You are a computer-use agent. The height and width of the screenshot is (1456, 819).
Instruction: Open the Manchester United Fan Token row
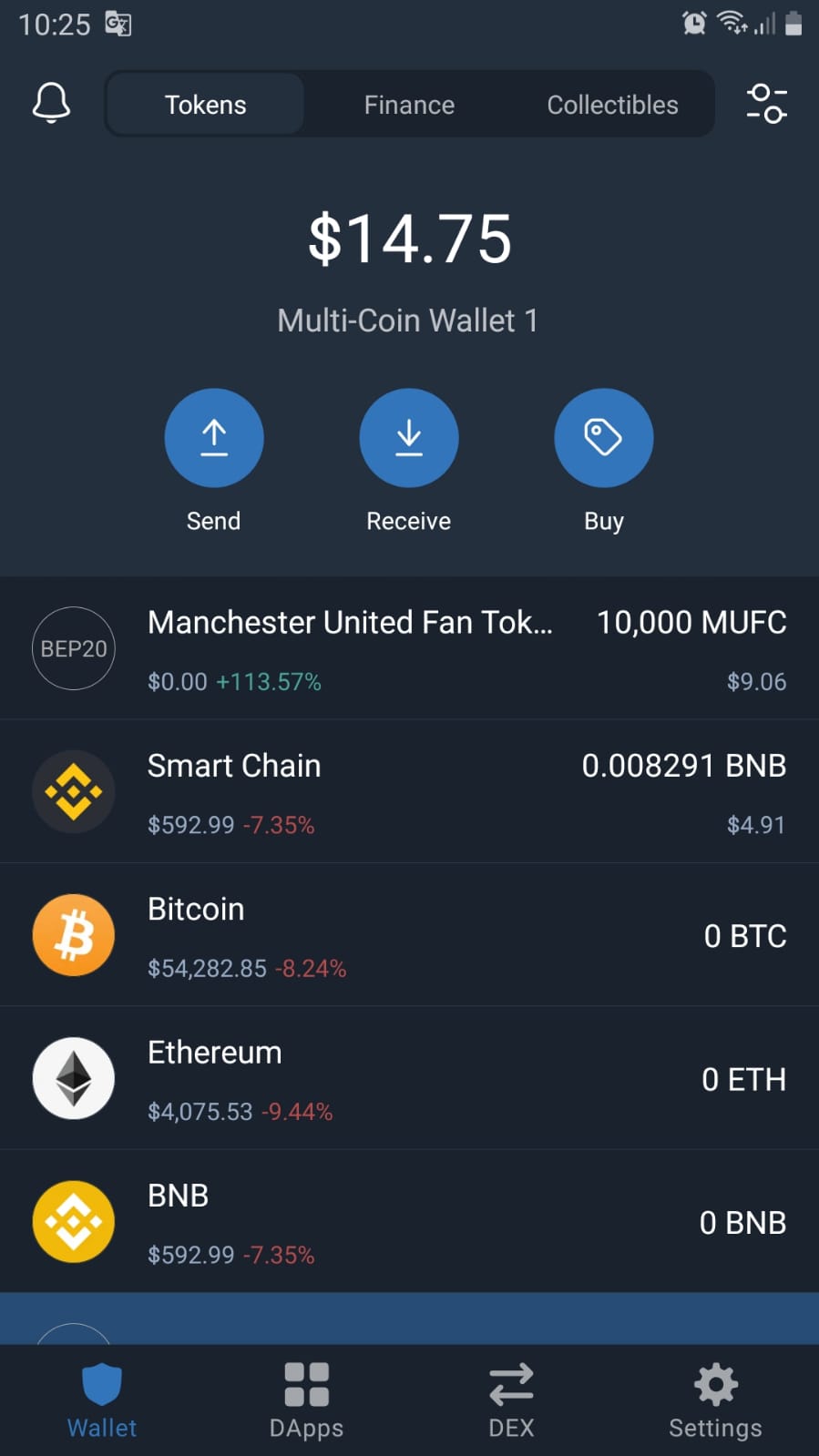click(x=409, y=648)
